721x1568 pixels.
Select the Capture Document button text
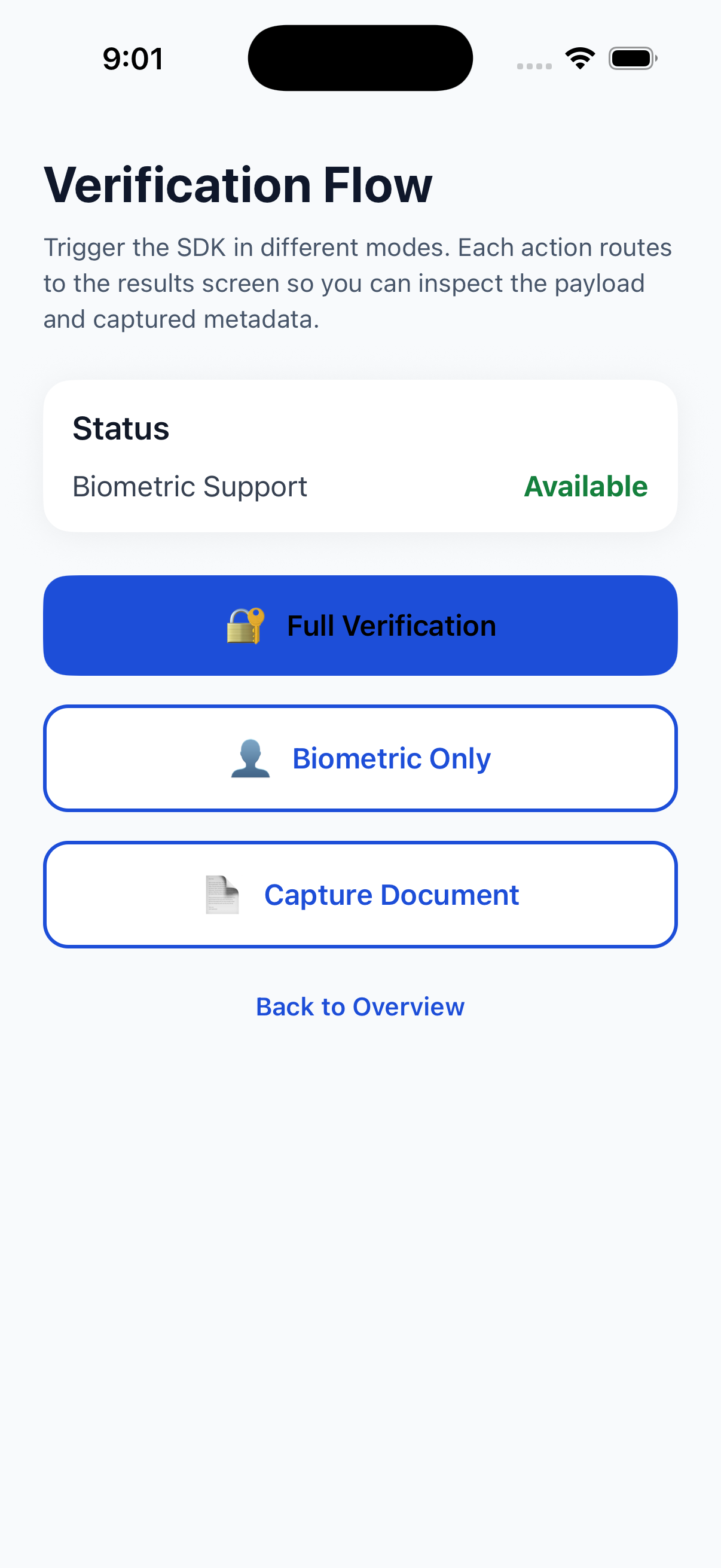click(392, 894)
